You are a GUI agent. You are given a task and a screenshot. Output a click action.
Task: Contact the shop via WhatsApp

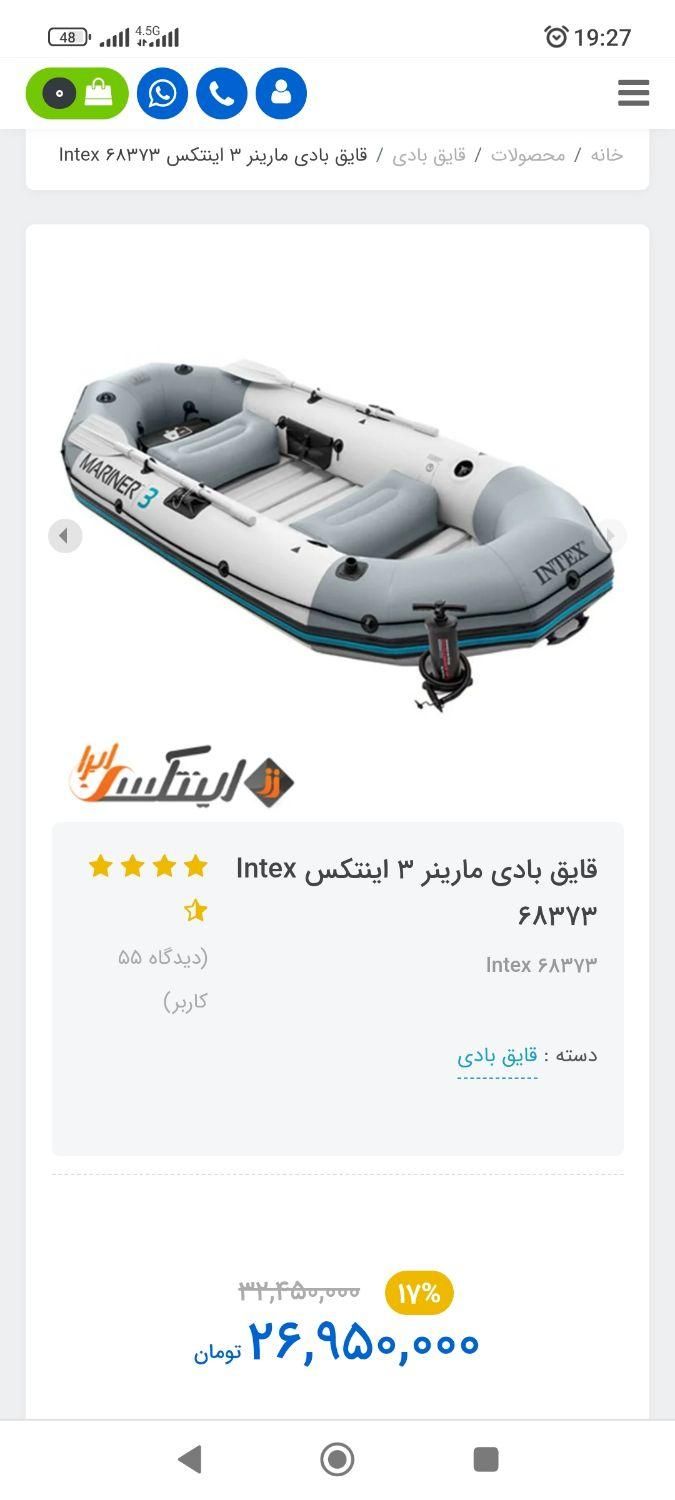162,93
